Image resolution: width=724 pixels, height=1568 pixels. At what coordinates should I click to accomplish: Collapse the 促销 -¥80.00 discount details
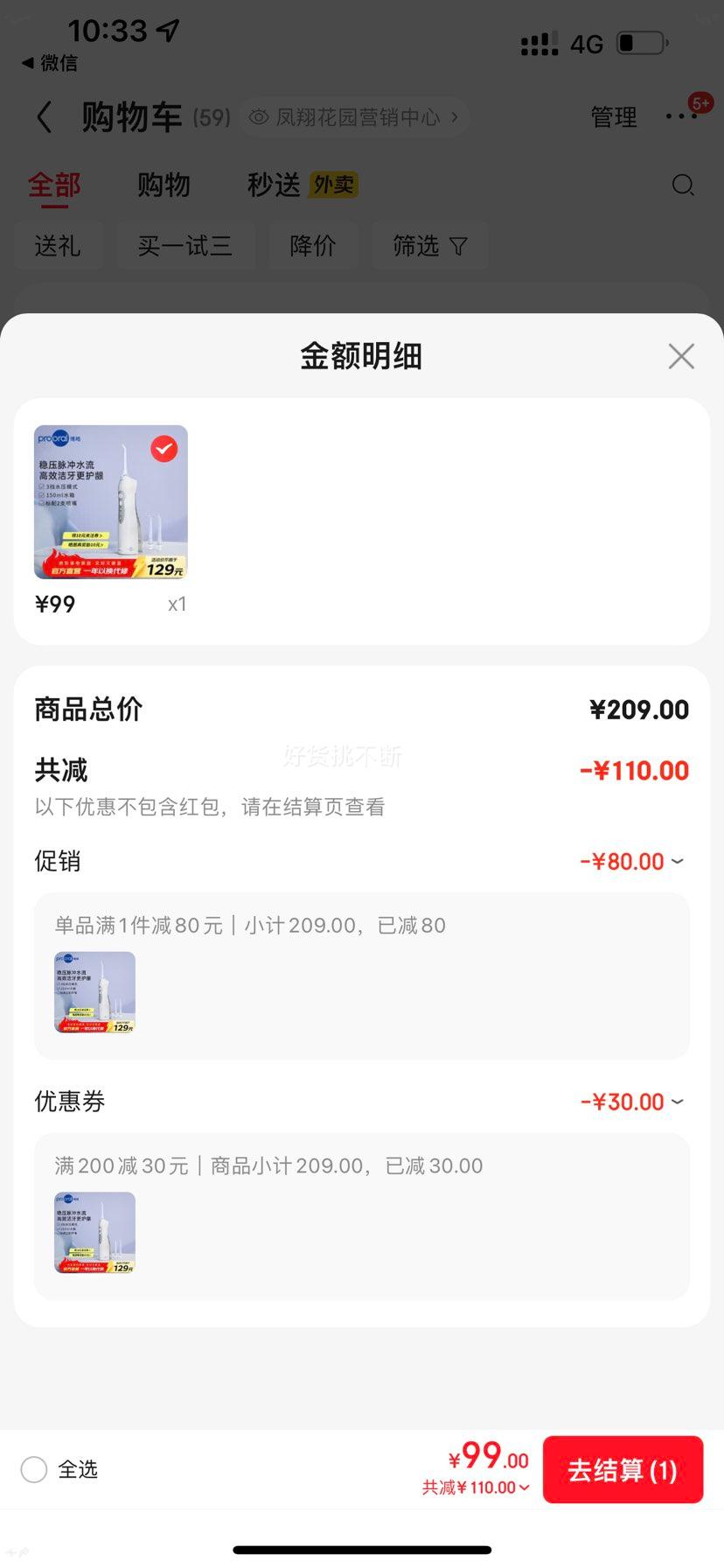(x=678, y=861)
